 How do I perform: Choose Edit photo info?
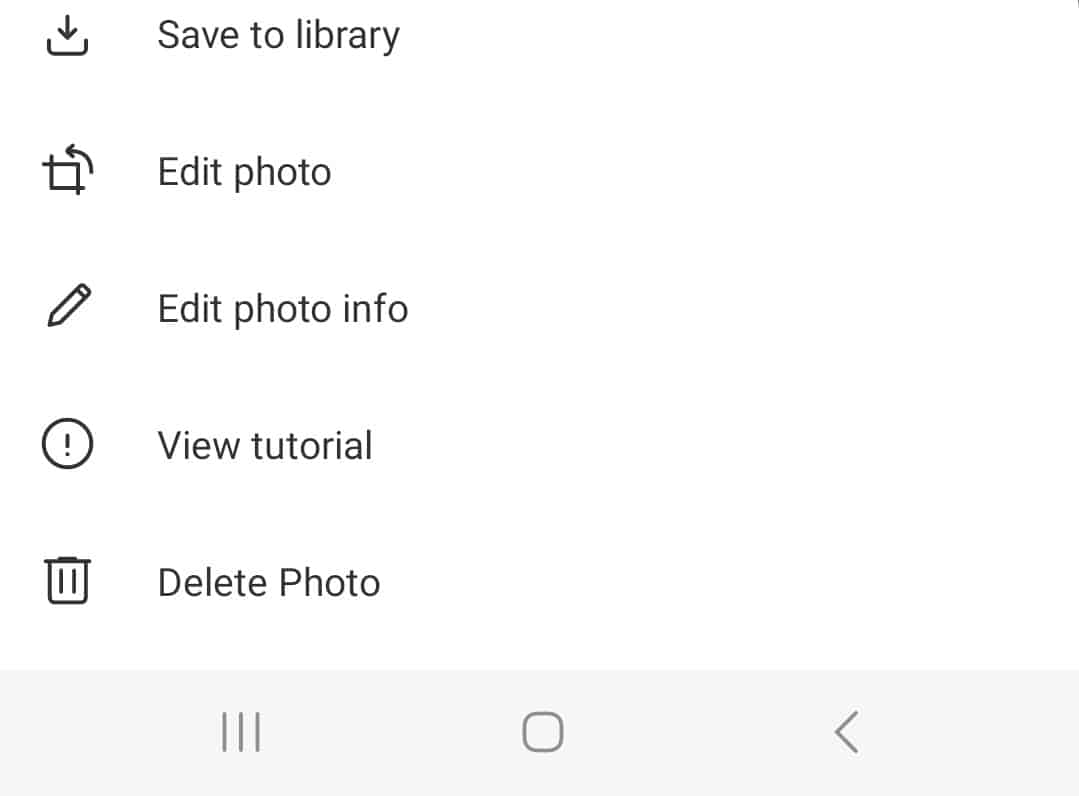(282, 309)
